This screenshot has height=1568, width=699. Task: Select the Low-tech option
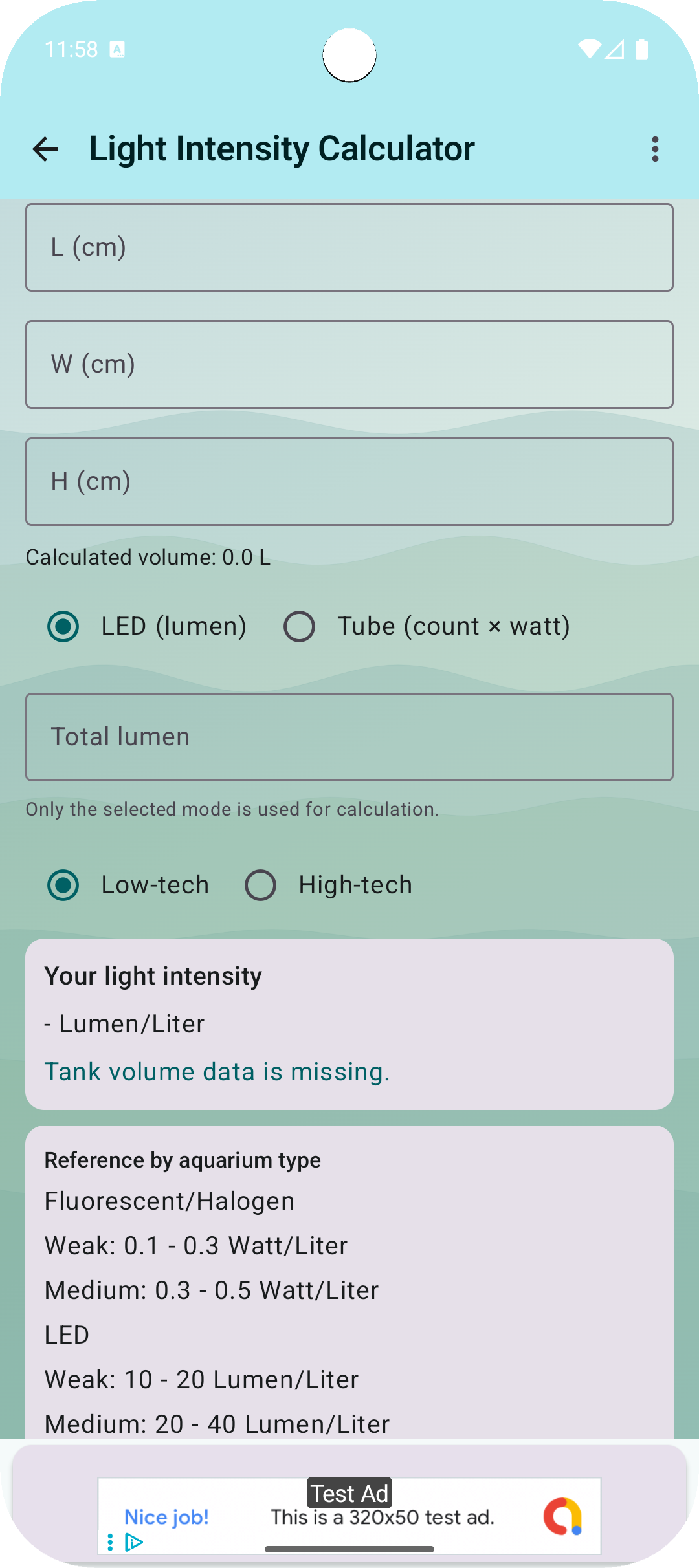click(x=63, y=885)
